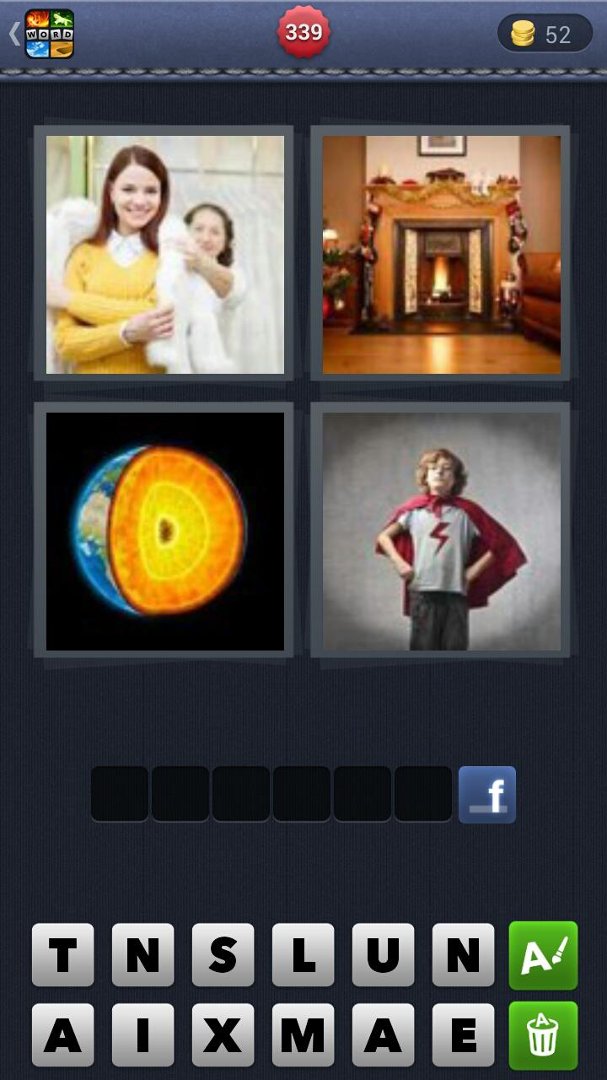607x1080 pixels.
Task: Pick the letter E tile
Action: click(463, 1035)
